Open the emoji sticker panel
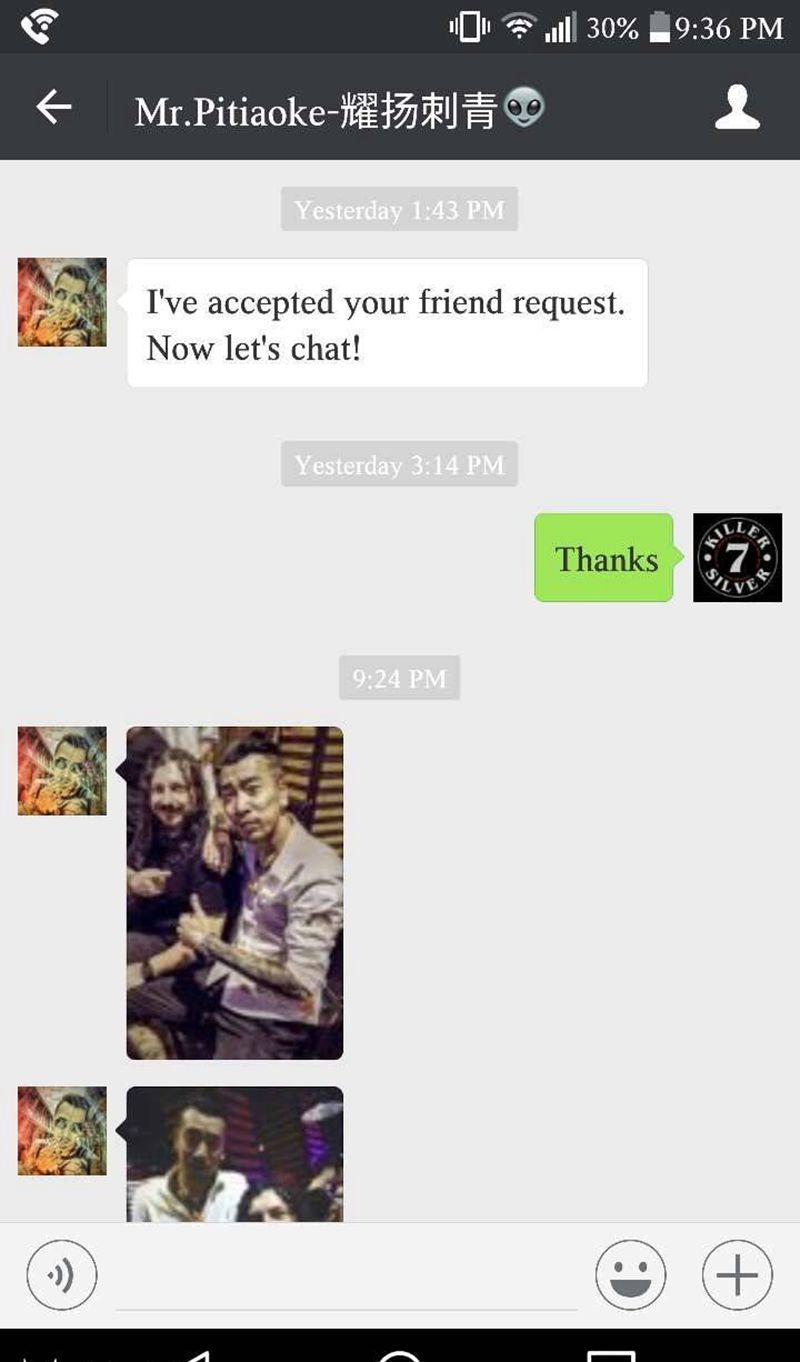Screen dimensions: 800x1362 click(x=630, y=1275)
